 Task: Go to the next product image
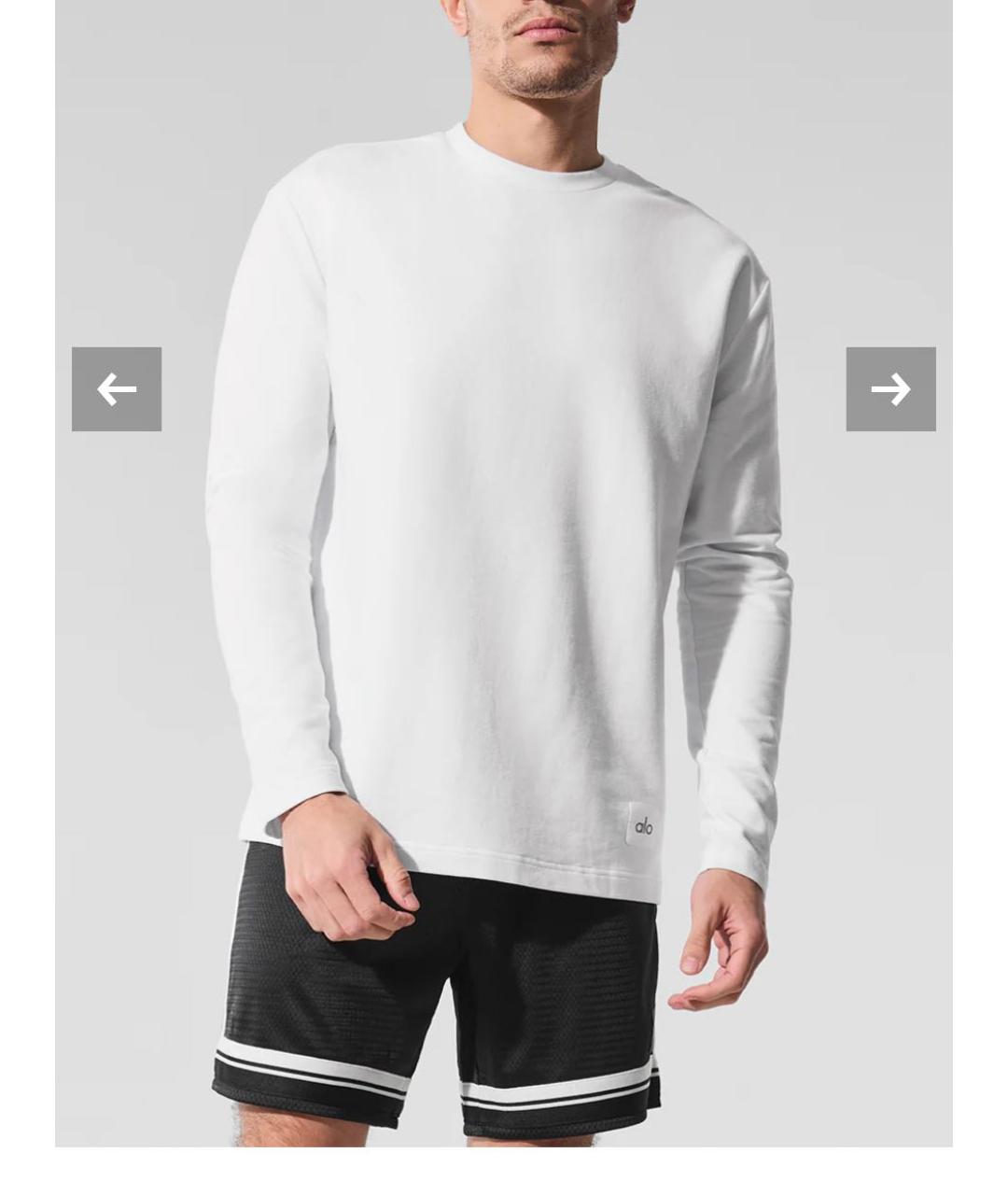coord(890,389)
